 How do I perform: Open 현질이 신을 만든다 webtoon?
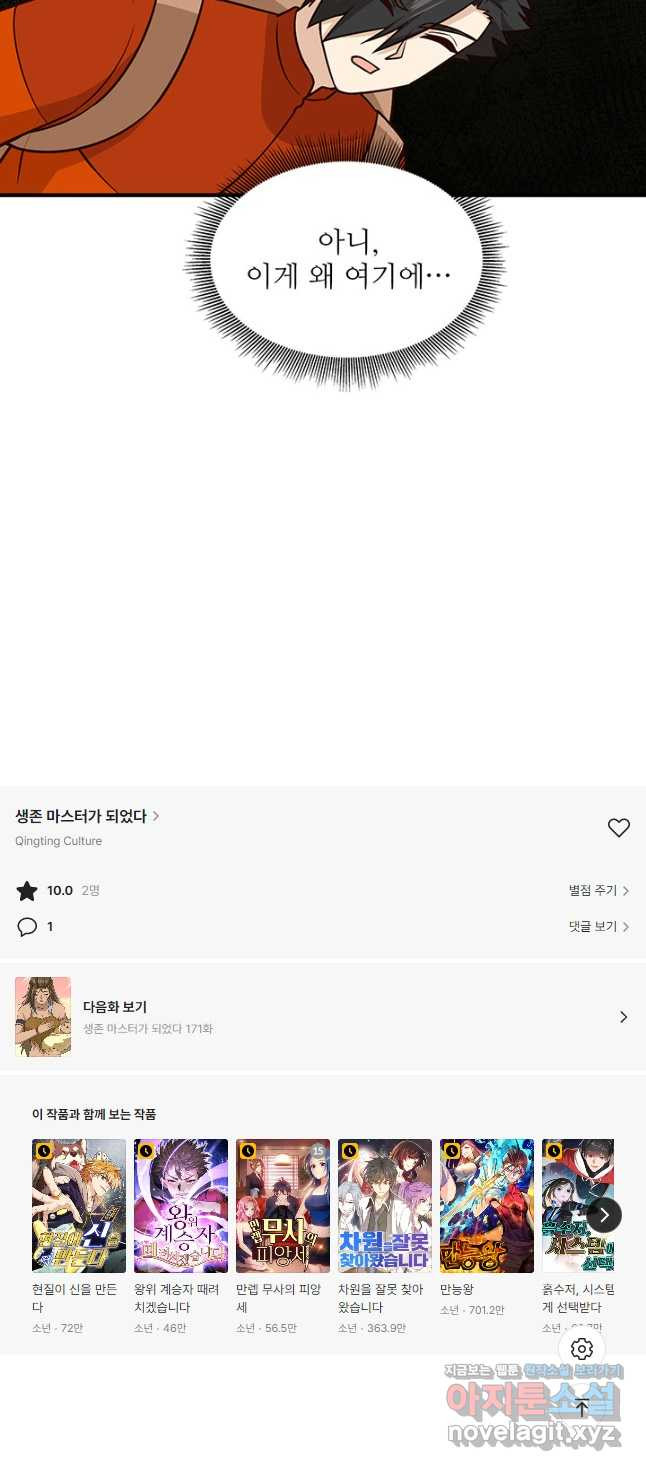pyautogui.click(x=79, y=1205)
